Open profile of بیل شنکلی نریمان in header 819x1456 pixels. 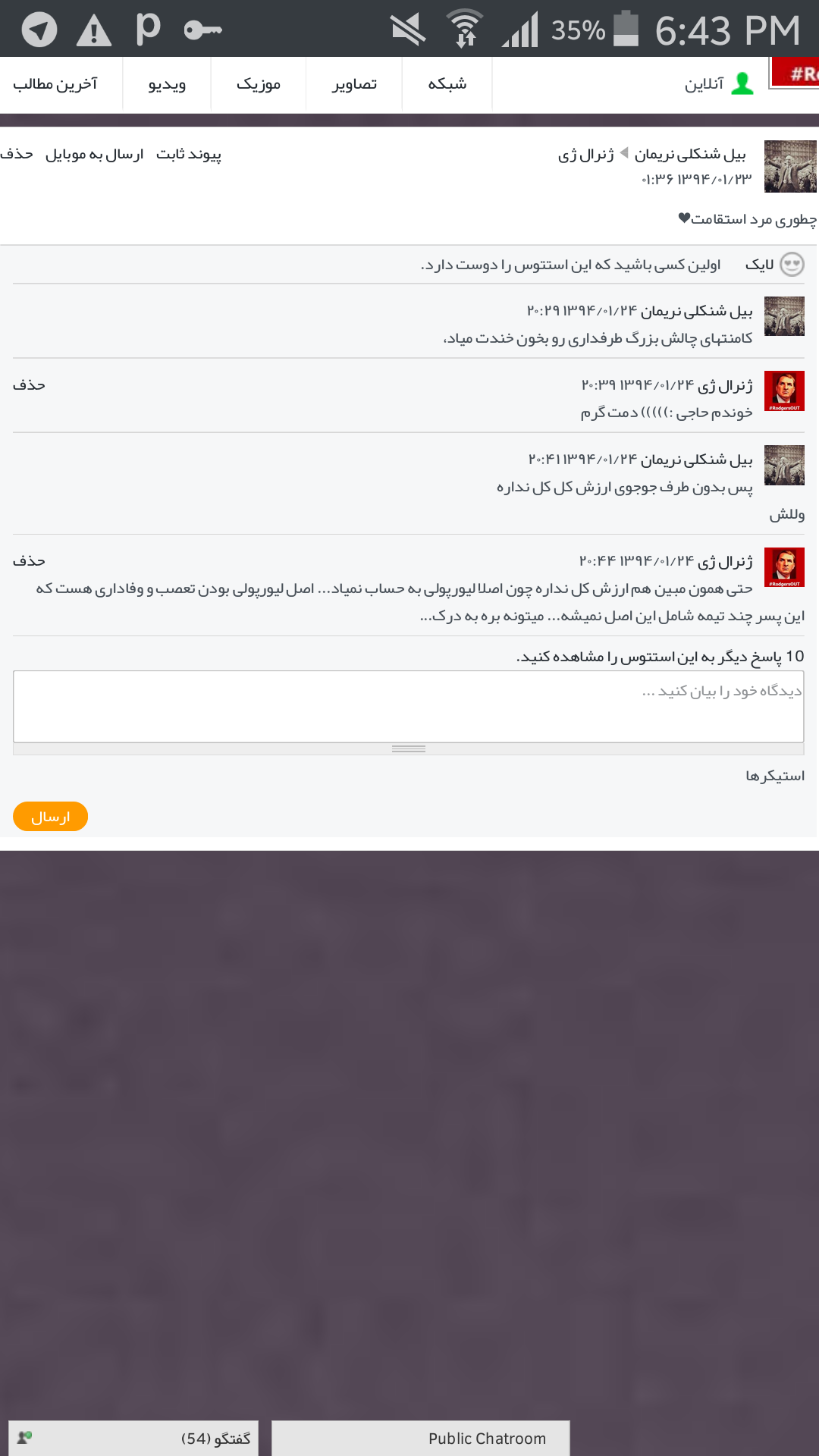pyautogui.click(x=690, y=155)
